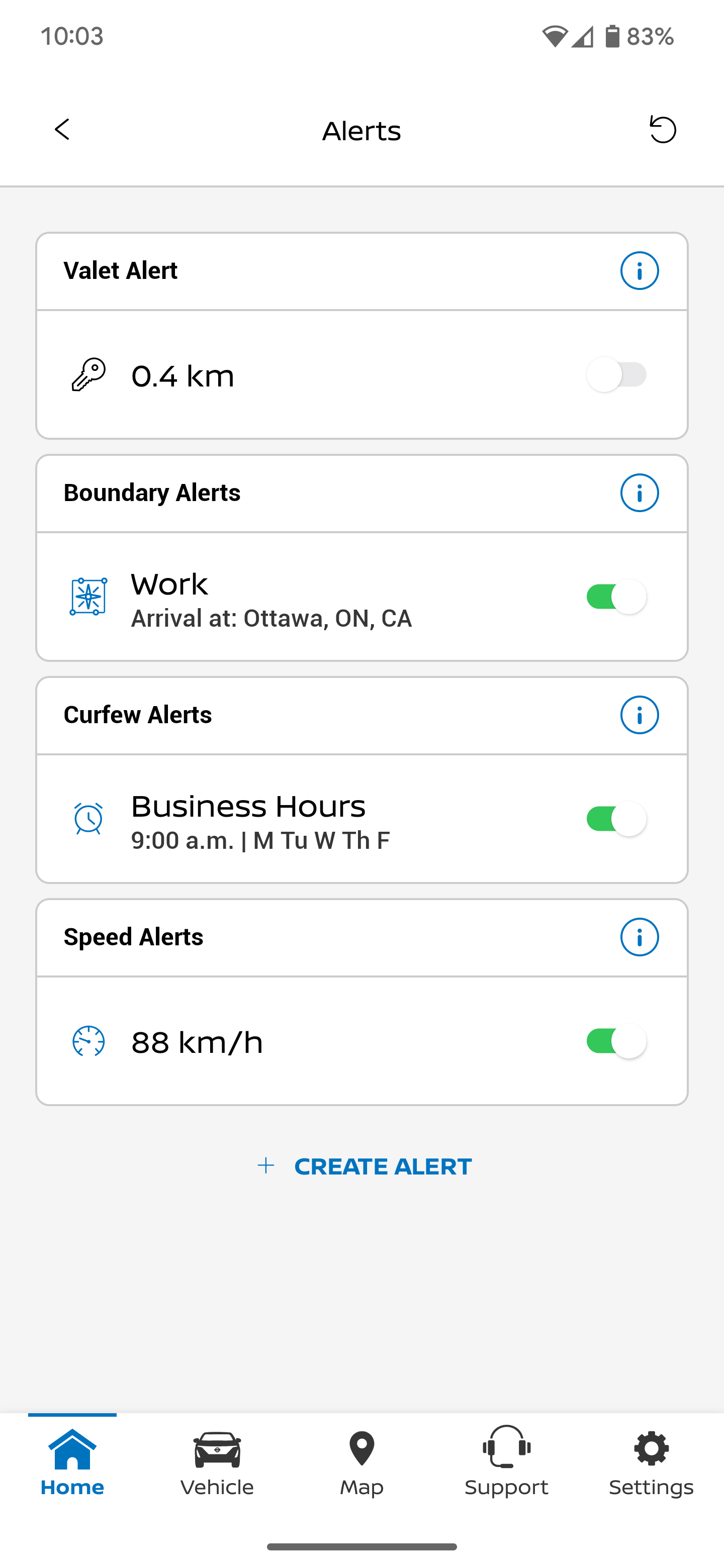Turn off the Work boundary alert
724x1568 pixels.
pos(615,597)
